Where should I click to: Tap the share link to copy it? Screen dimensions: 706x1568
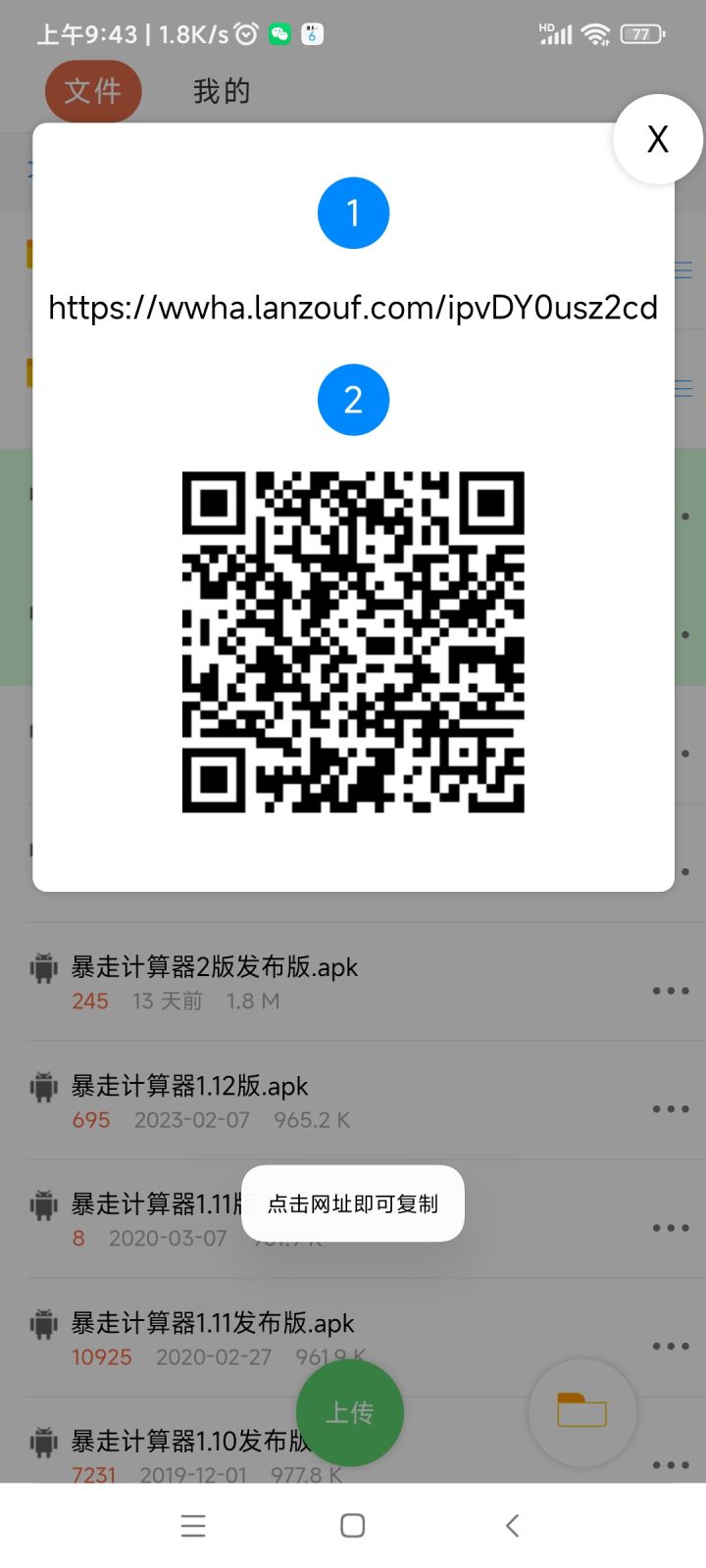click(353, 307)
